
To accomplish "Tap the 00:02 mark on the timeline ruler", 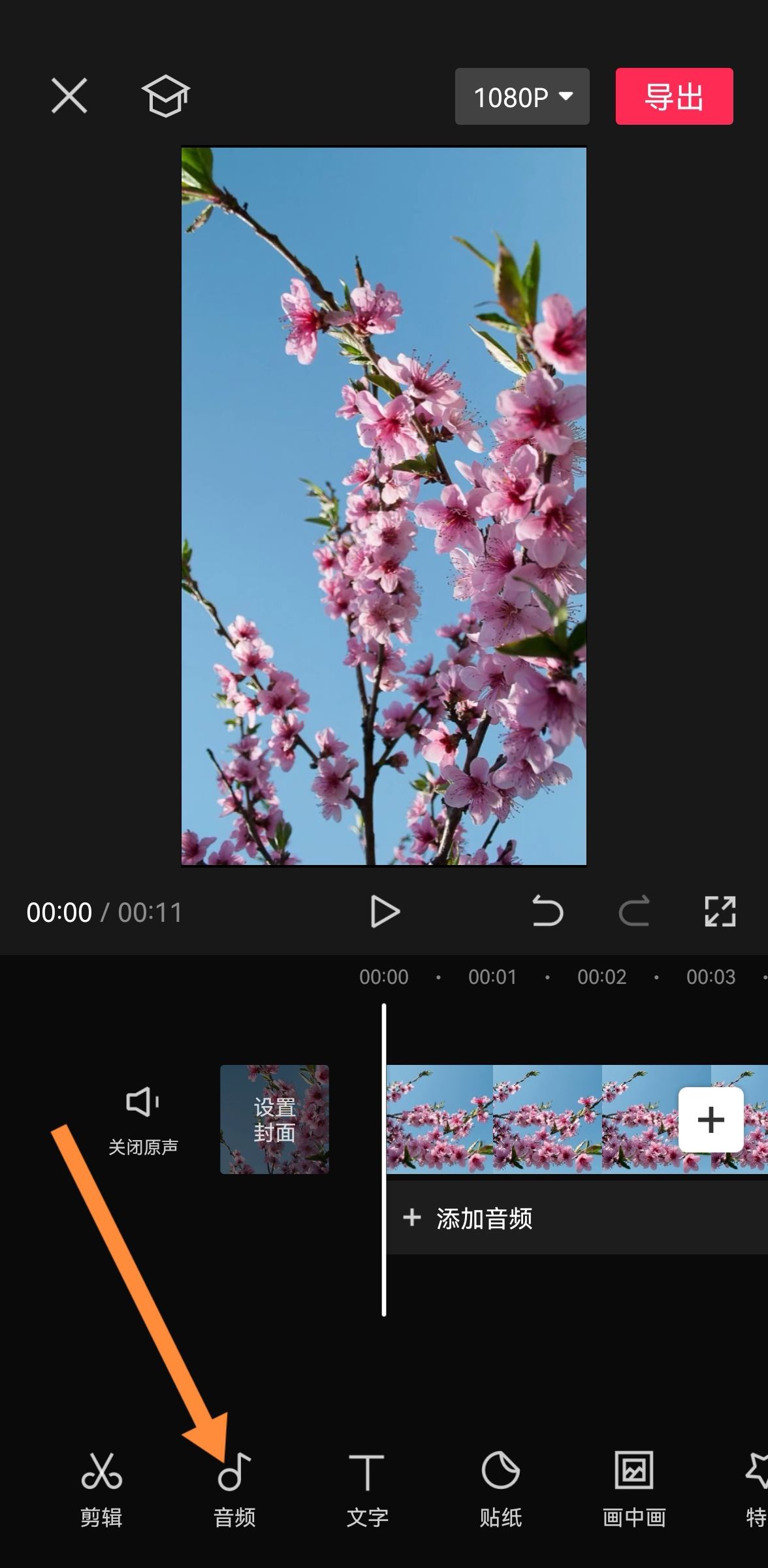I will (x=602, y=976).
